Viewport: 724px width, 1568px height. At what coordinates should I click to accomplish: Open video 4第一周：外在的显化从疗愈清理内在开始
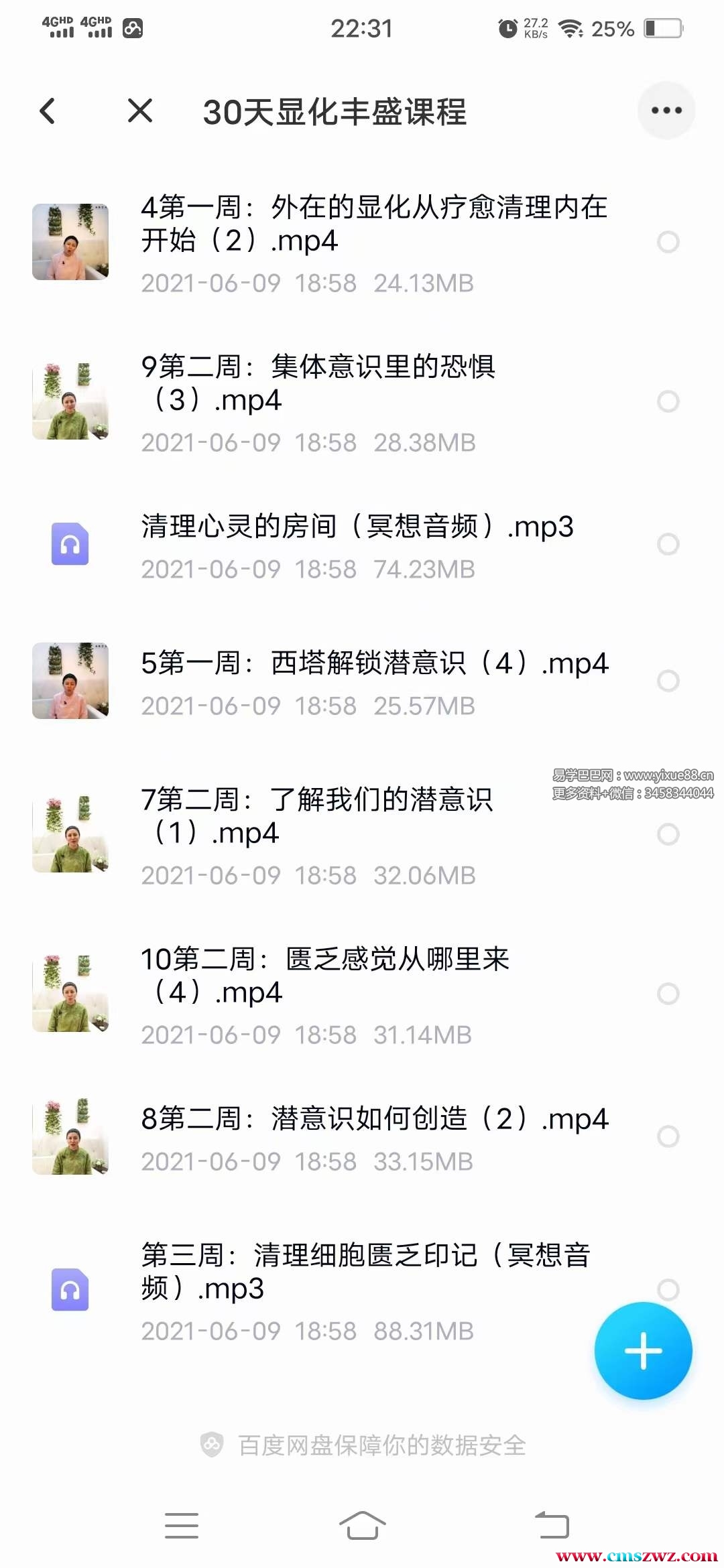[x=373, y=224]
